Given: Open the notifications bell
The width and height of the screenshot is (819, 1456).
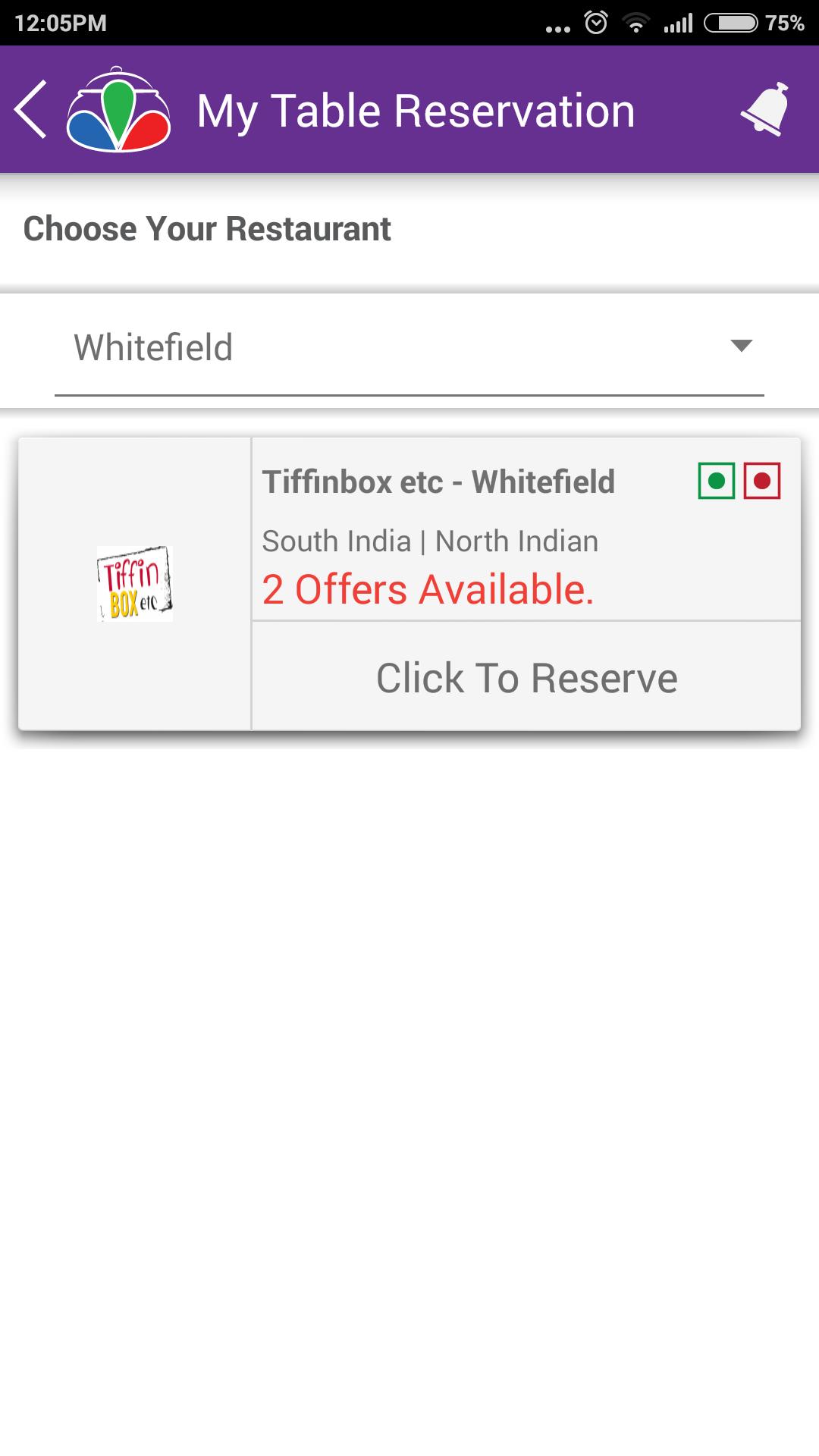Looking at the screenshot, I should 764,110.
